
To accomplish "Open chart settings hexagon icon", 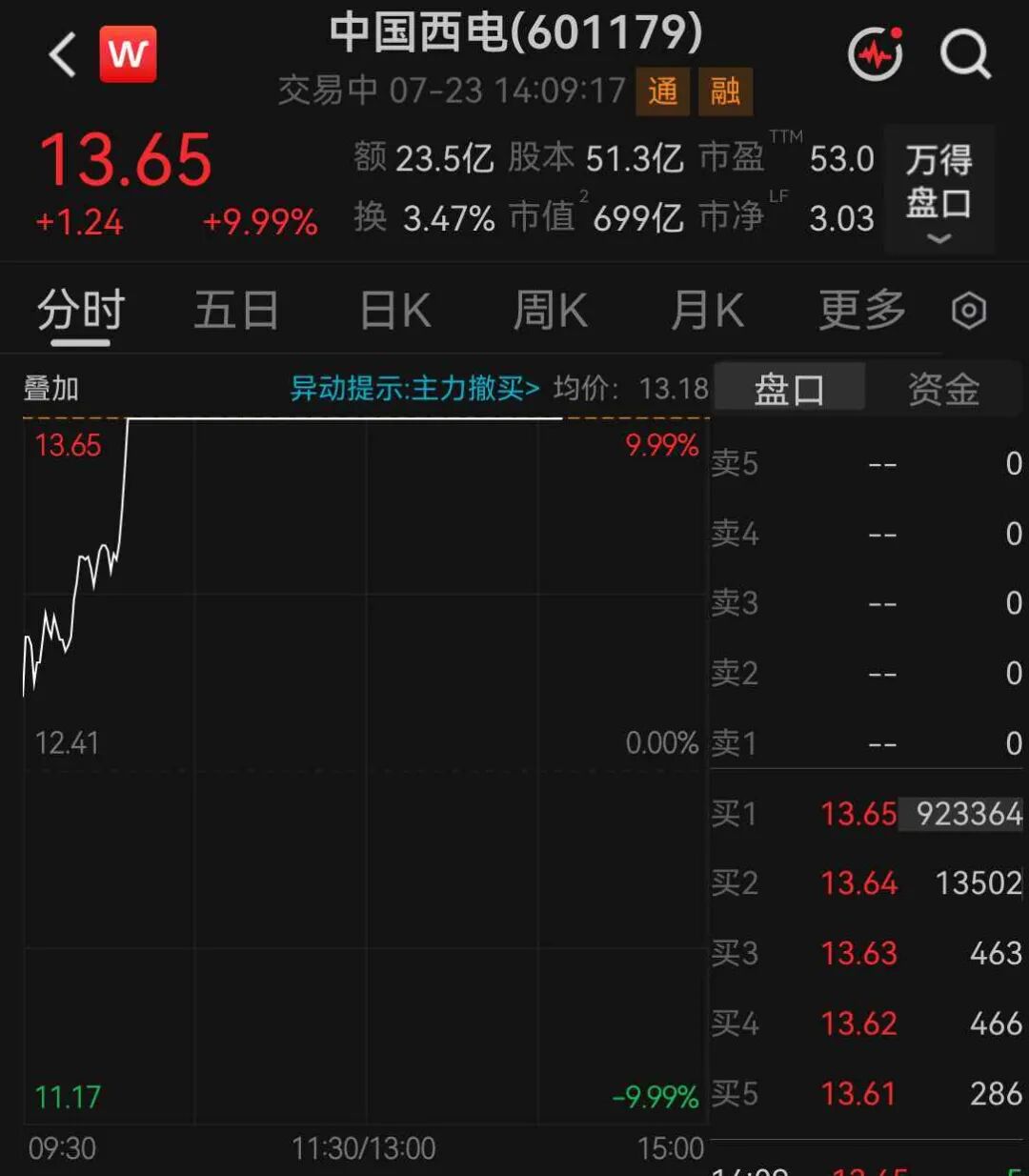I will pos(969,311).
